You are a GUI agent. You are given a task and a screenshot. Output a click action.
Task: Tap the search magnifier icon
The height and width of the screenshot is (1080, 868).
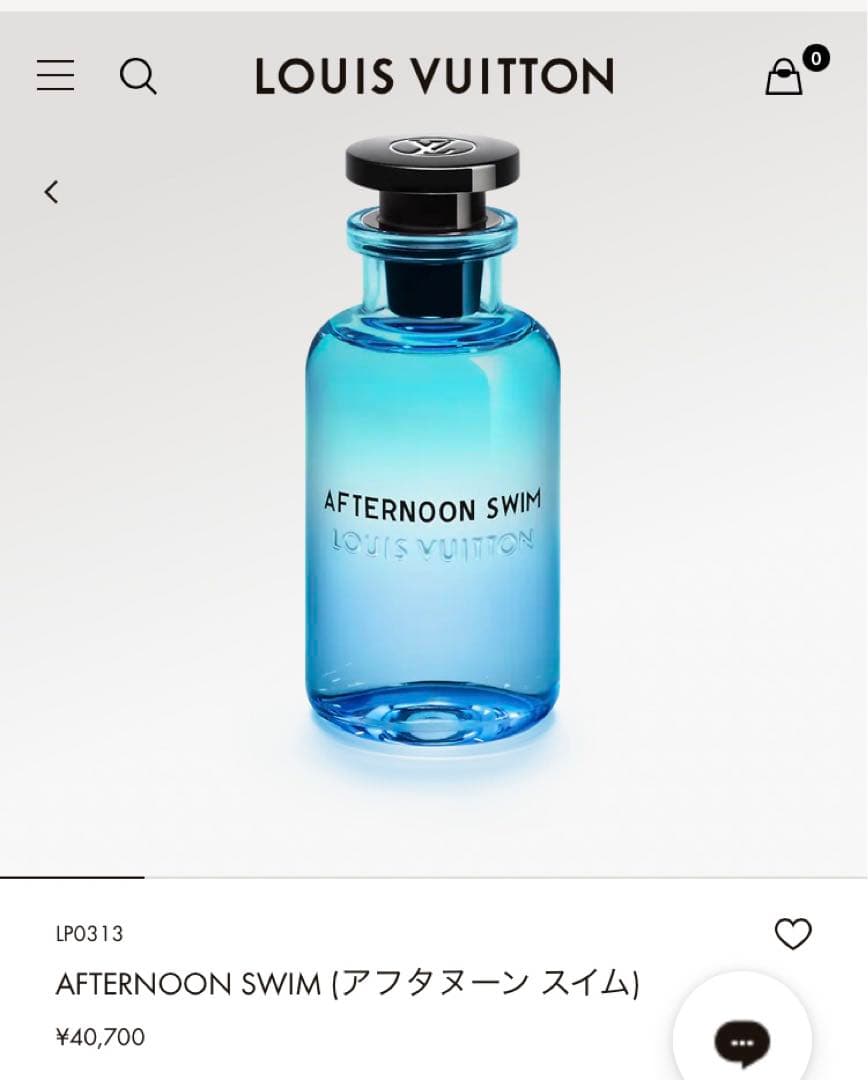[x=139, y=77]
